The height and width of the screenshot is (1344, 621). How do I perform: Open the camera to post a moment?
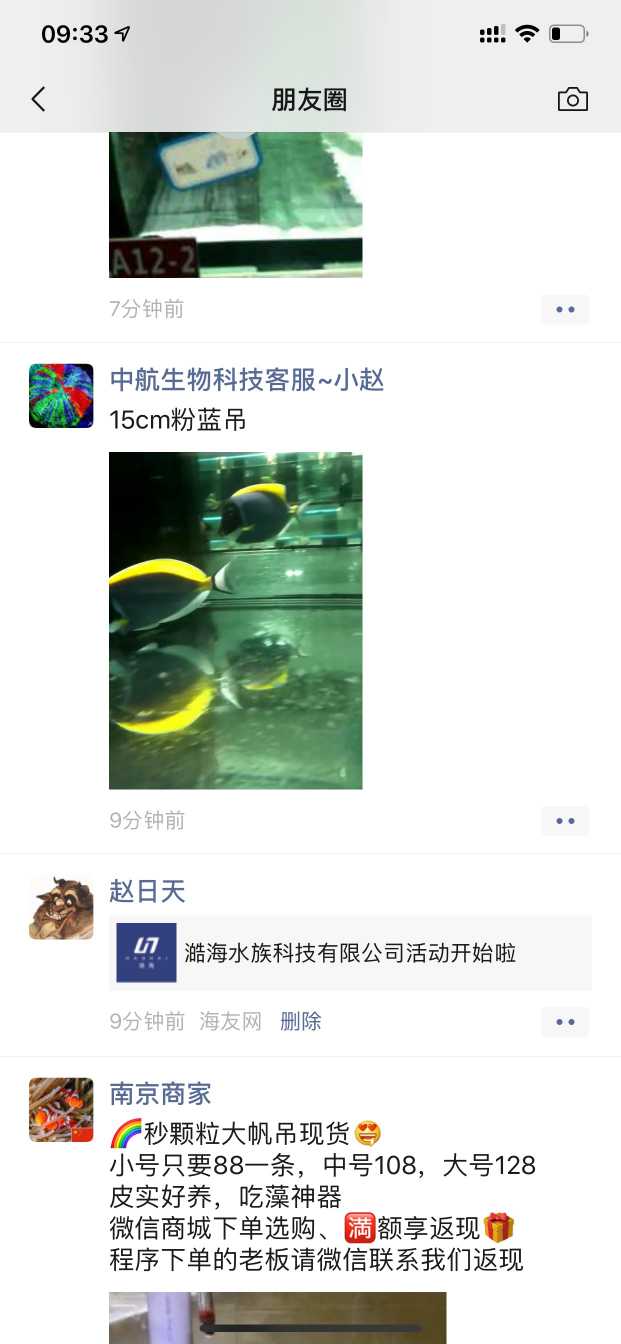point(572,99)
